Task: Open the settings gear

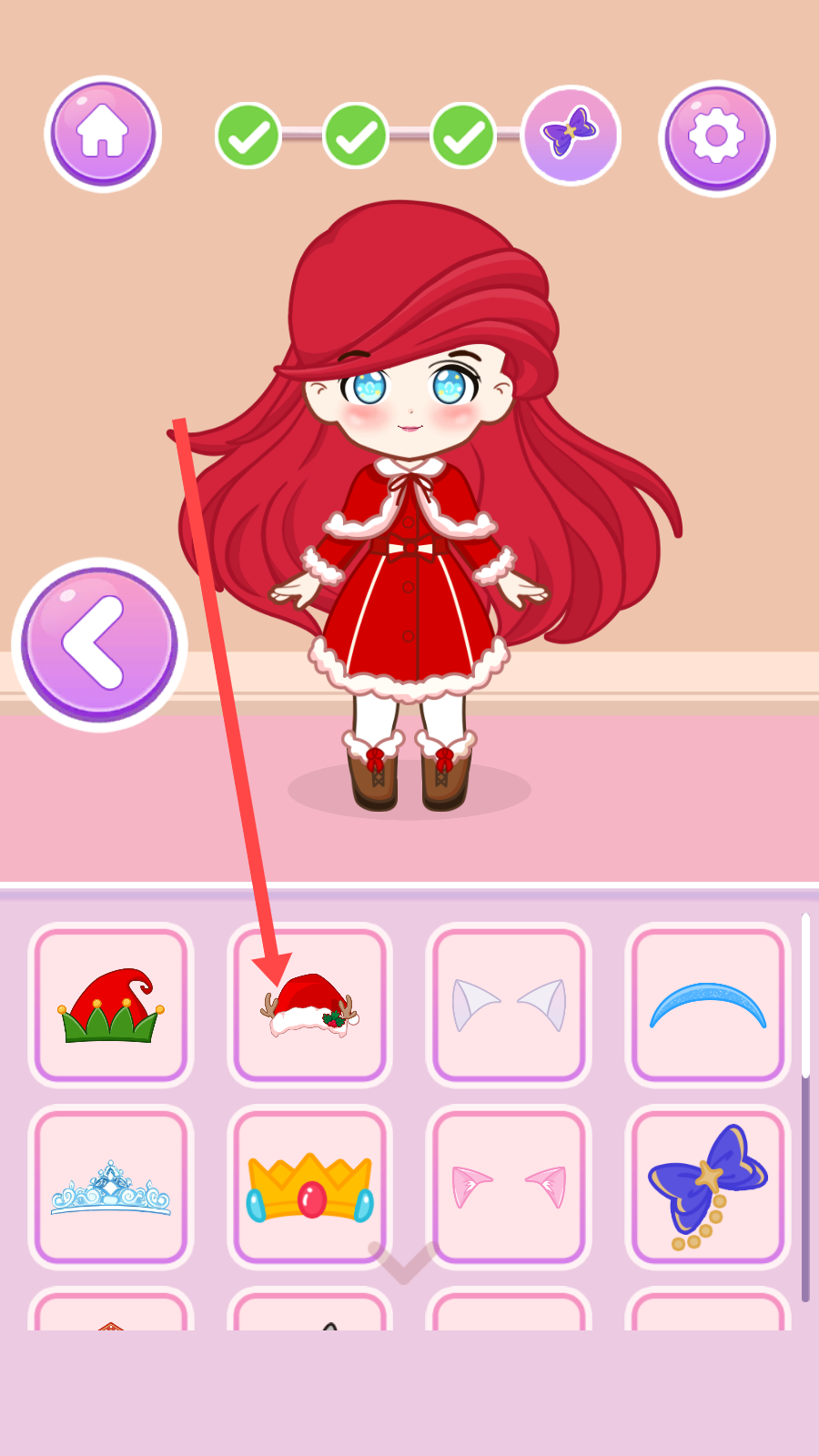Action: coord(716,137)
